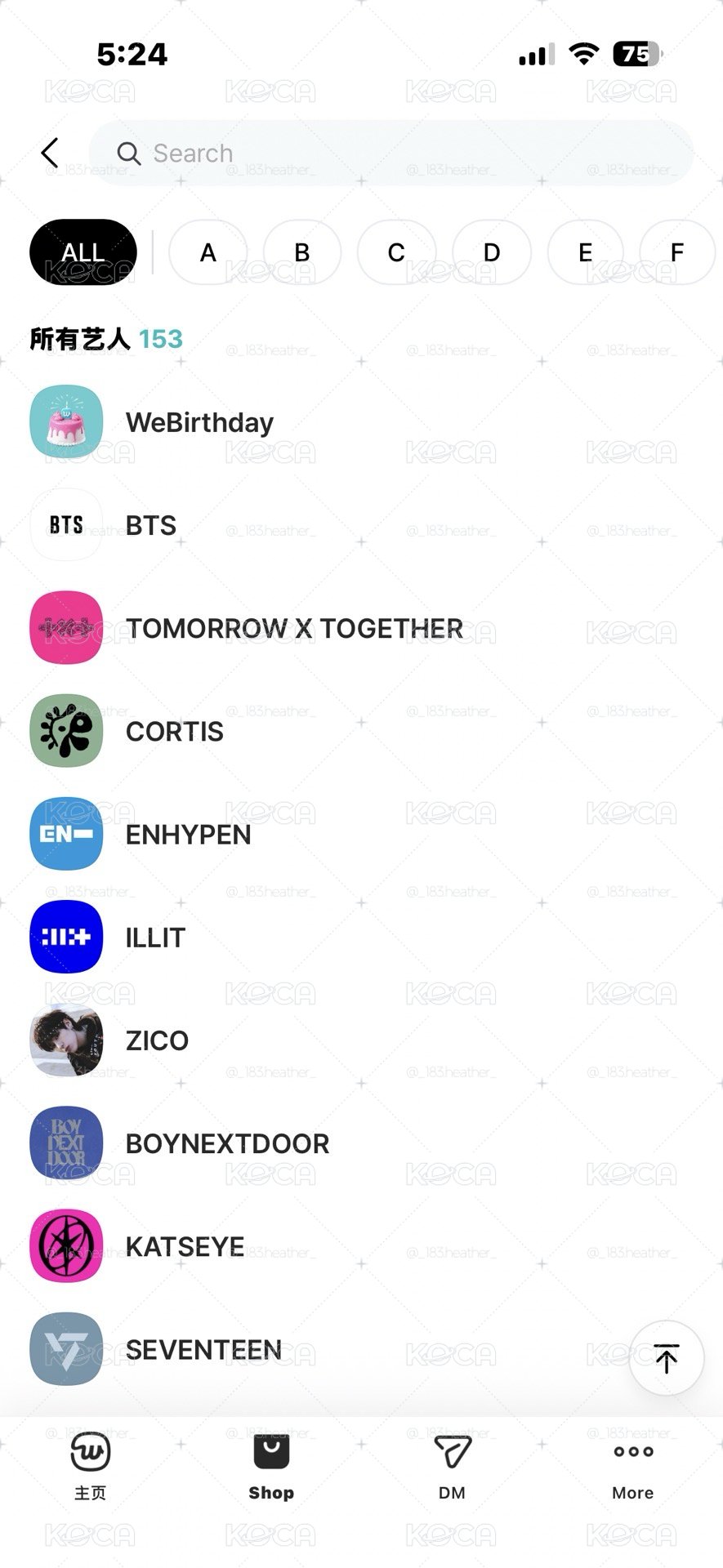The height and width of the screenshot is (1568, 723).
Task: Go back with the arrow icon
Action: point(50,153)
